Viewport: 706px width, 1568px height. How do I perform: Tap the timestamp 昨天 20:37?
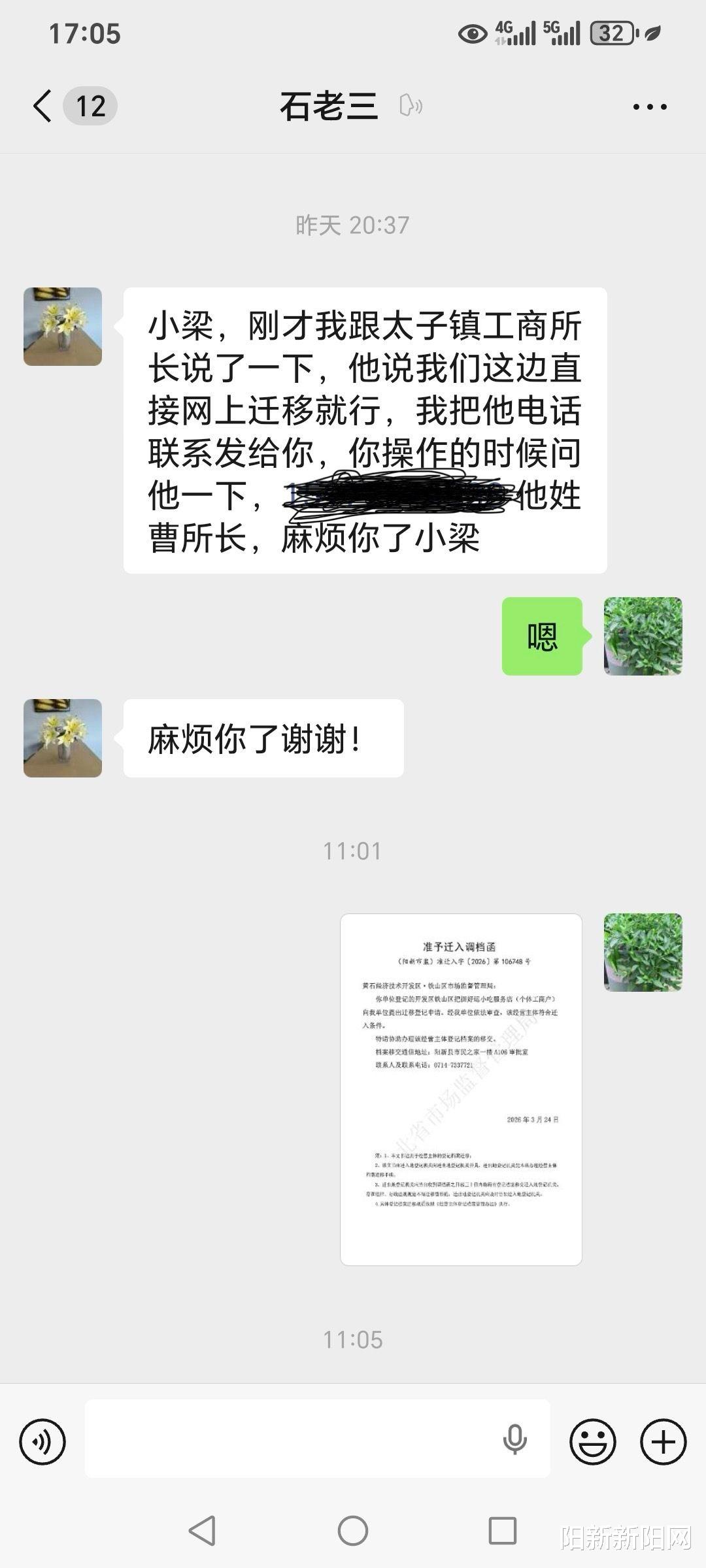[x=352, y=225]
